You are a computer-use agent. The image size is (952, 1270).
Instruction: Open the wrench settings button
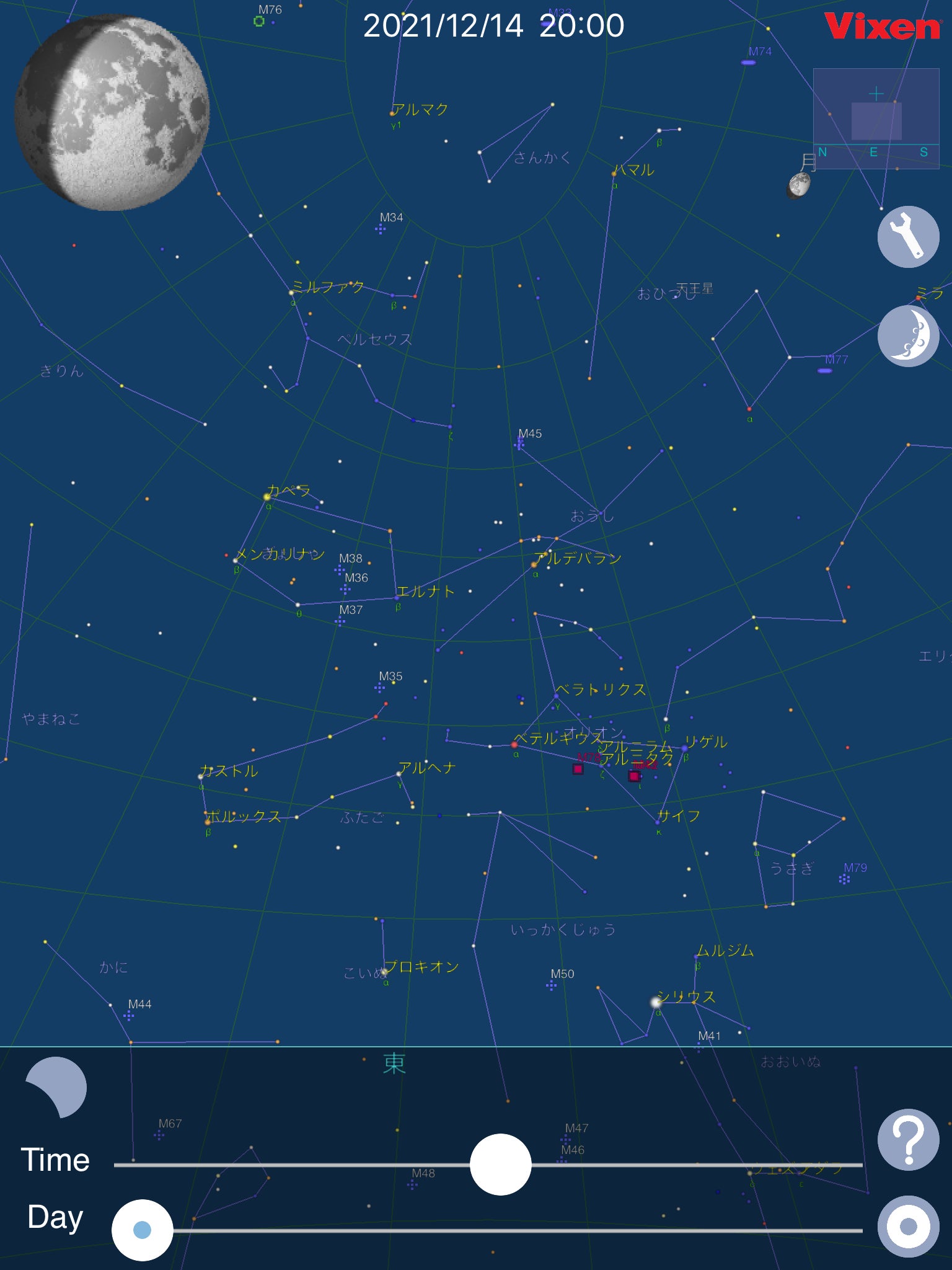coord(908,237)
